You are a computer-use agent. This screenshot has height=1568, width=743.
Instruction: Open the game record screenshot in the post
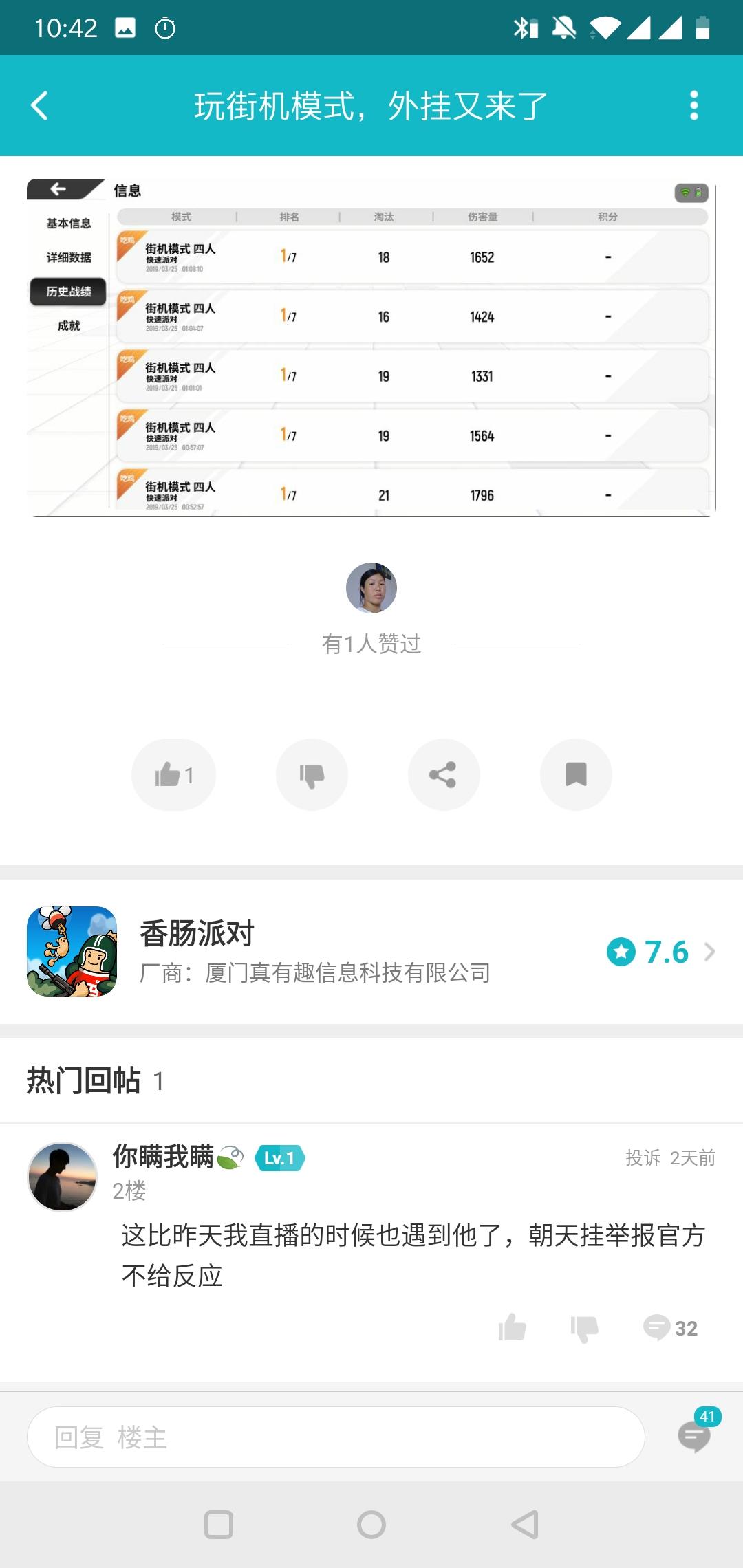pos(371,348)
